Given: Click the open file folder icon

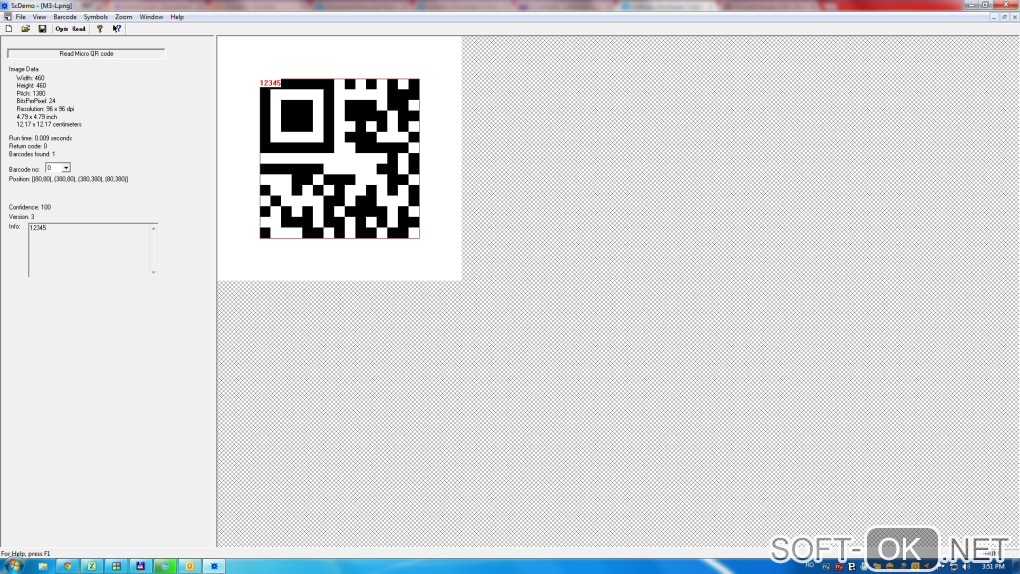Looking at the screenshot, I should point(26,29).
